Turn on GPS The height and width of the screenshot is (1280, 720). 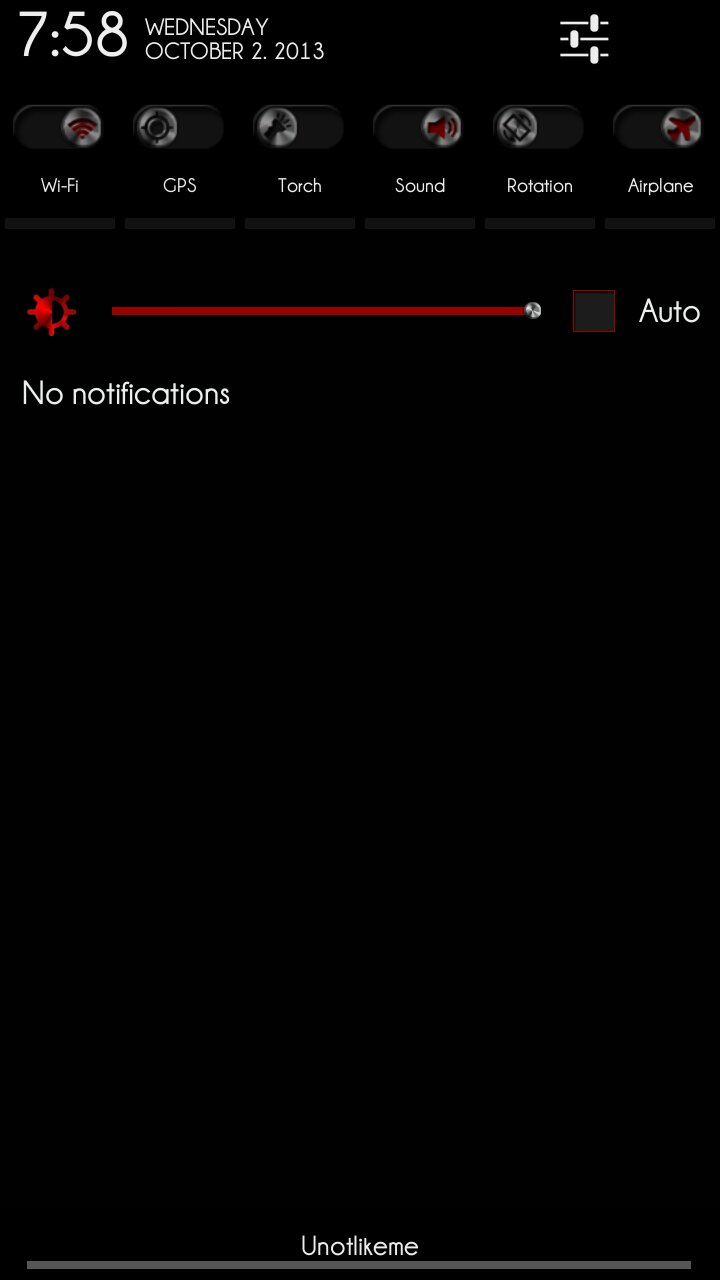tap(179, 128)
